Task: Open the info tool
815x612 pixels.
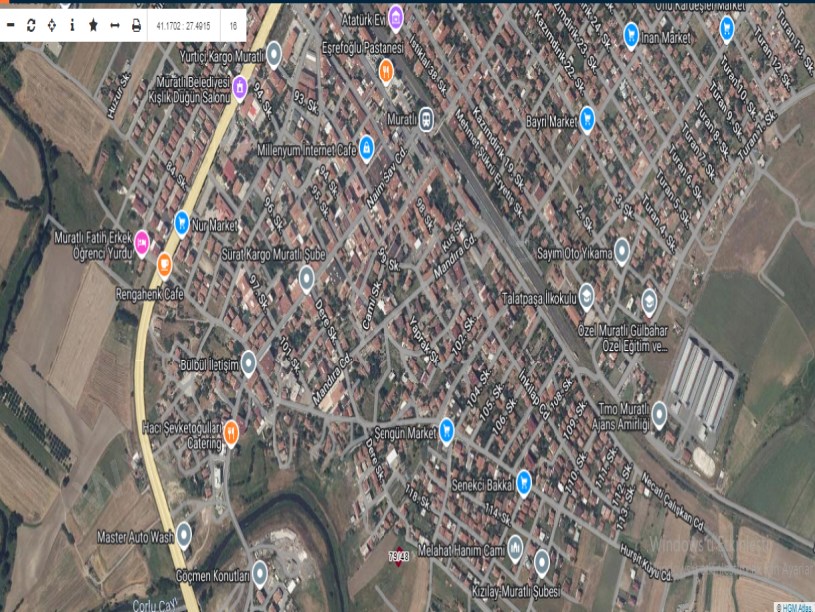Action: [72, 25]
